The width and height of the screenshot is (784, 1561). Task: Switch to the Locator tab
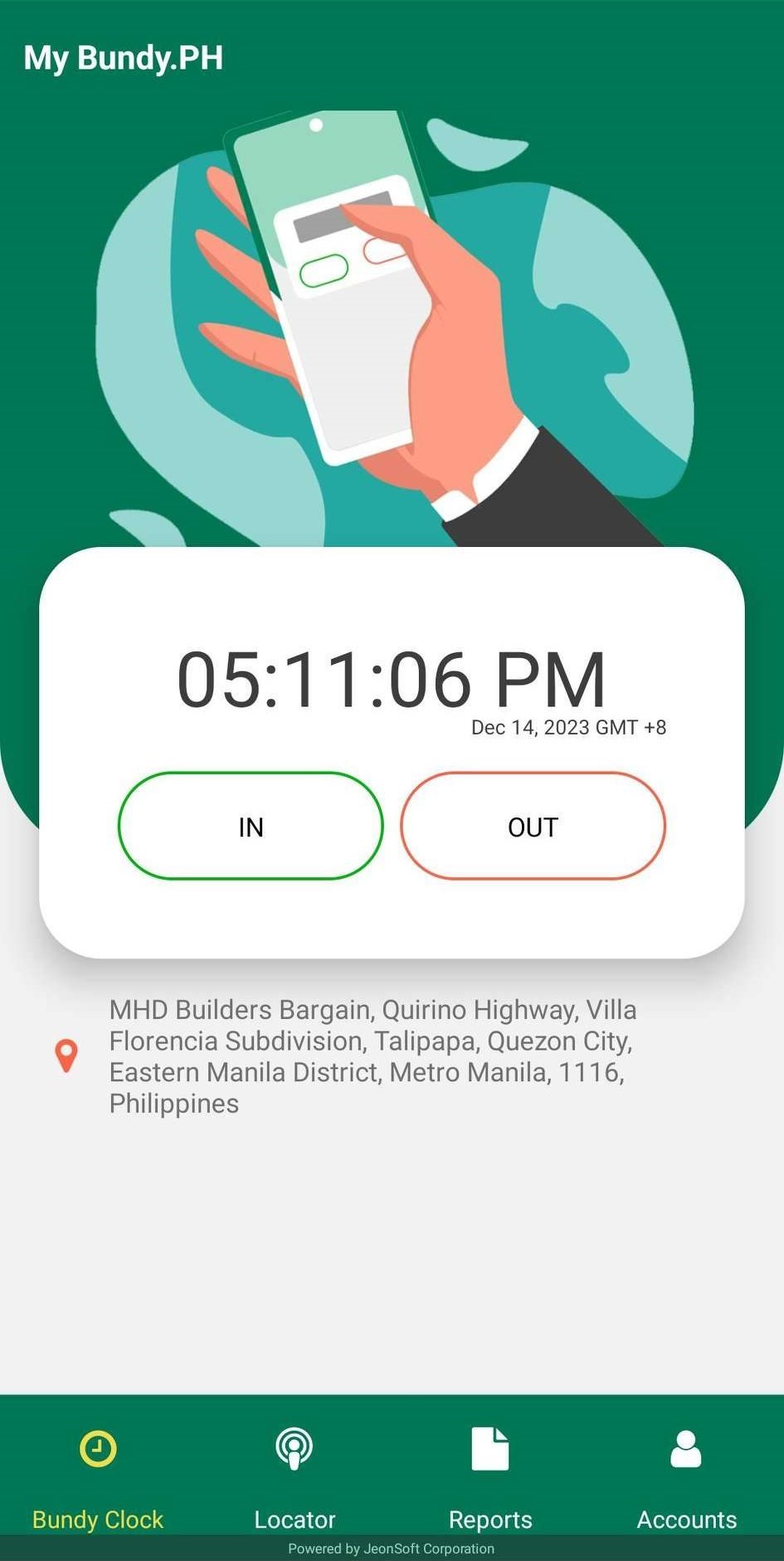(x=295, y=1477)
